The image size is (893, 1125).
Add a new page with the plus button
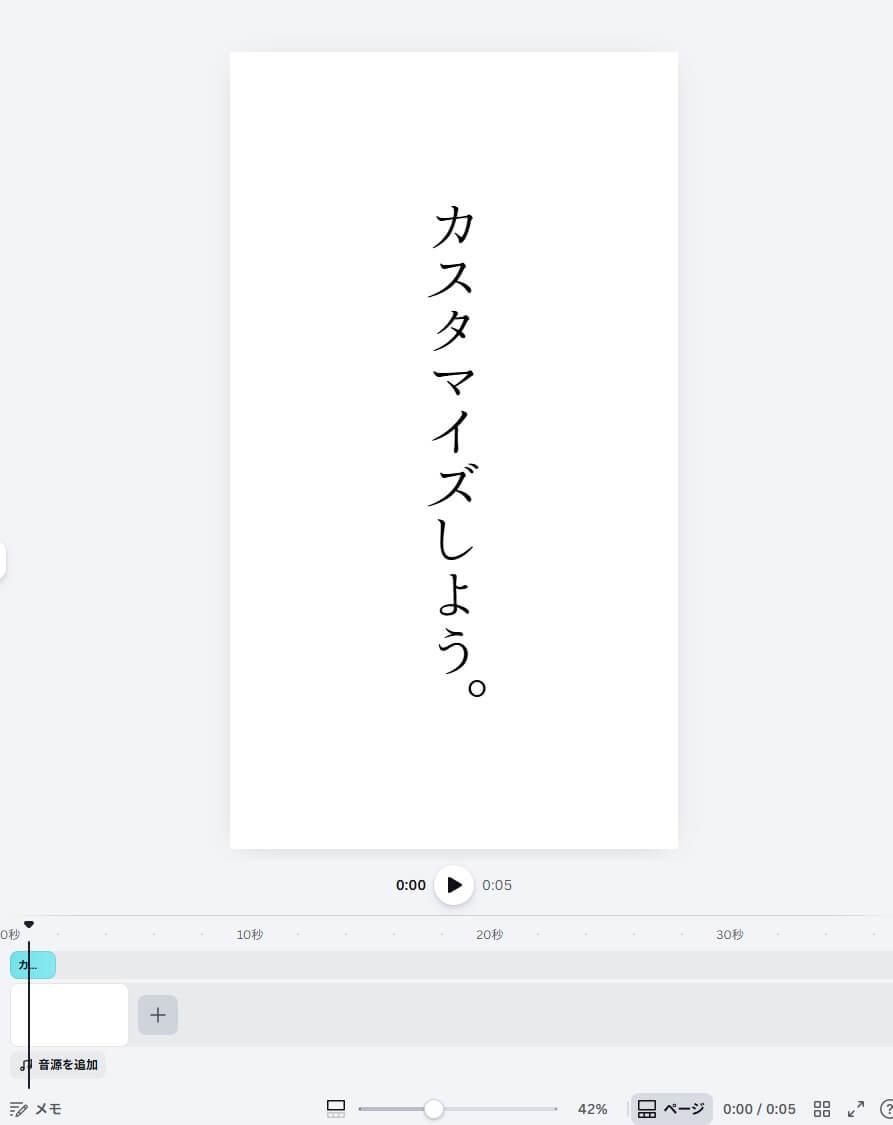pos(158,1015)
